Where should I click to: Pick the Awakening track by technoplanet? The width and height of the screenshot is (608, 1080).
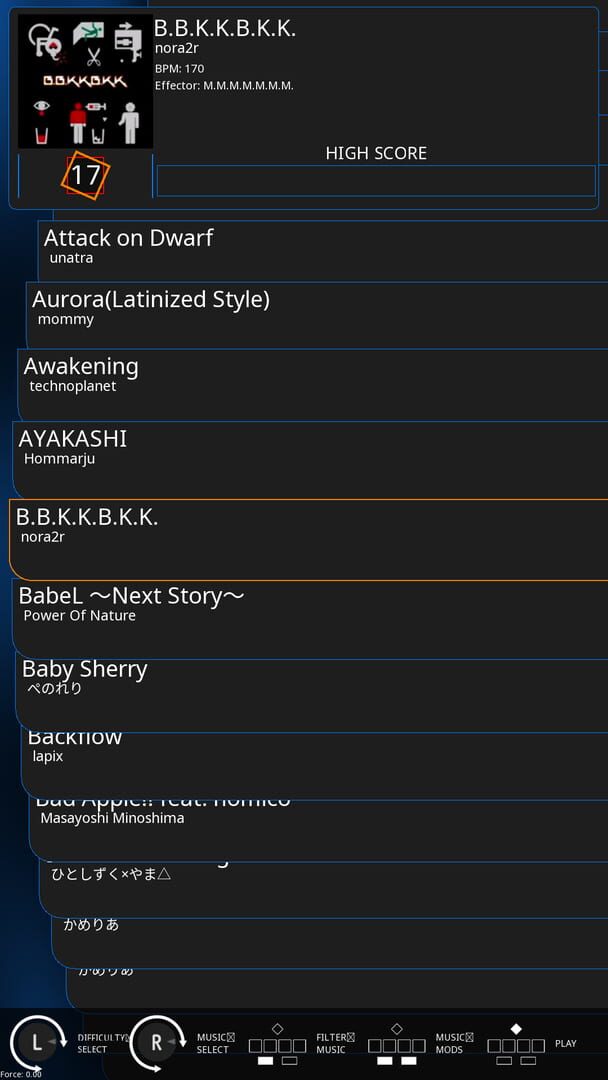tap(313, 384)
